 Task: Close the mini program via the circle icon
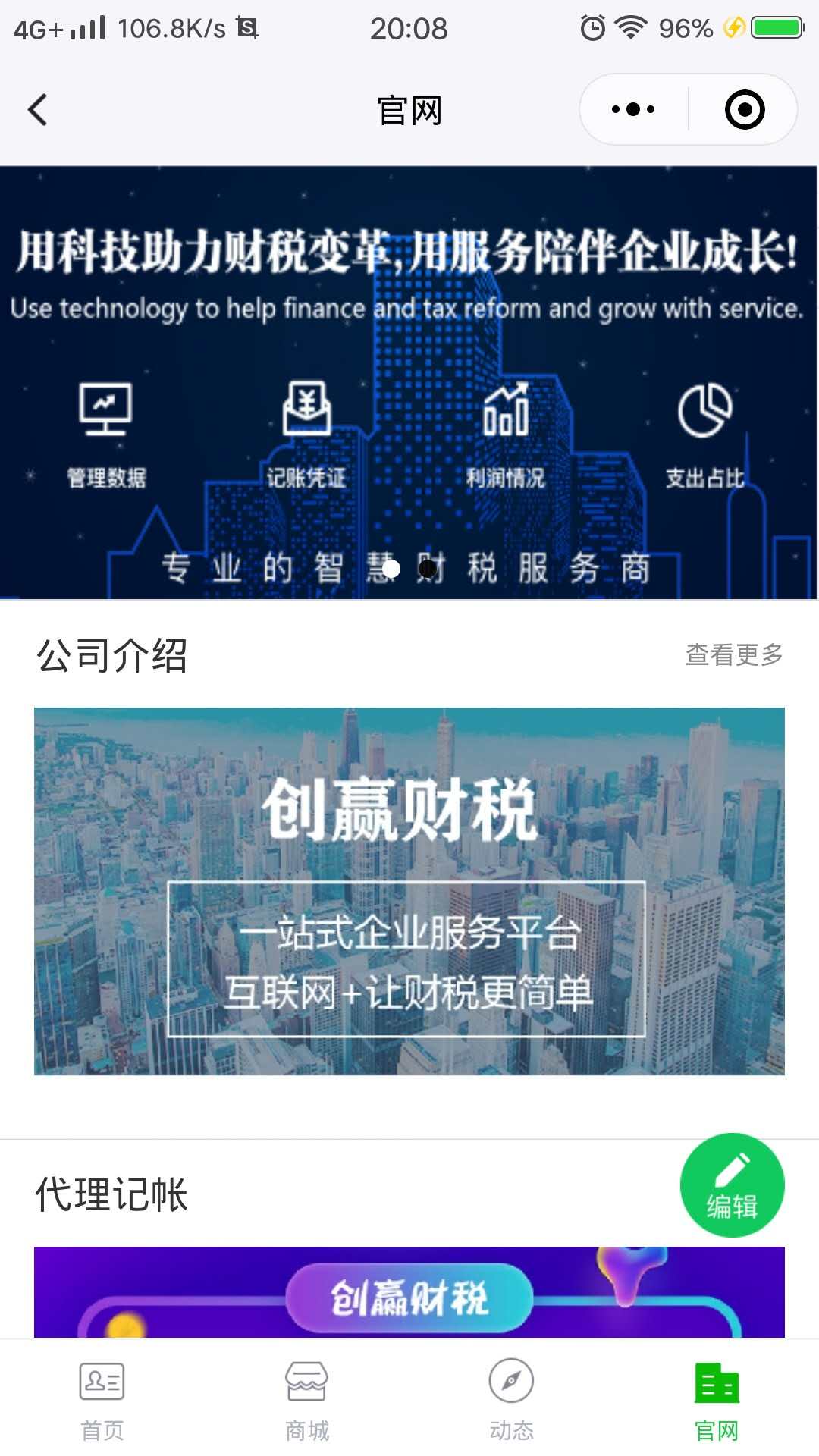point(744,110)
